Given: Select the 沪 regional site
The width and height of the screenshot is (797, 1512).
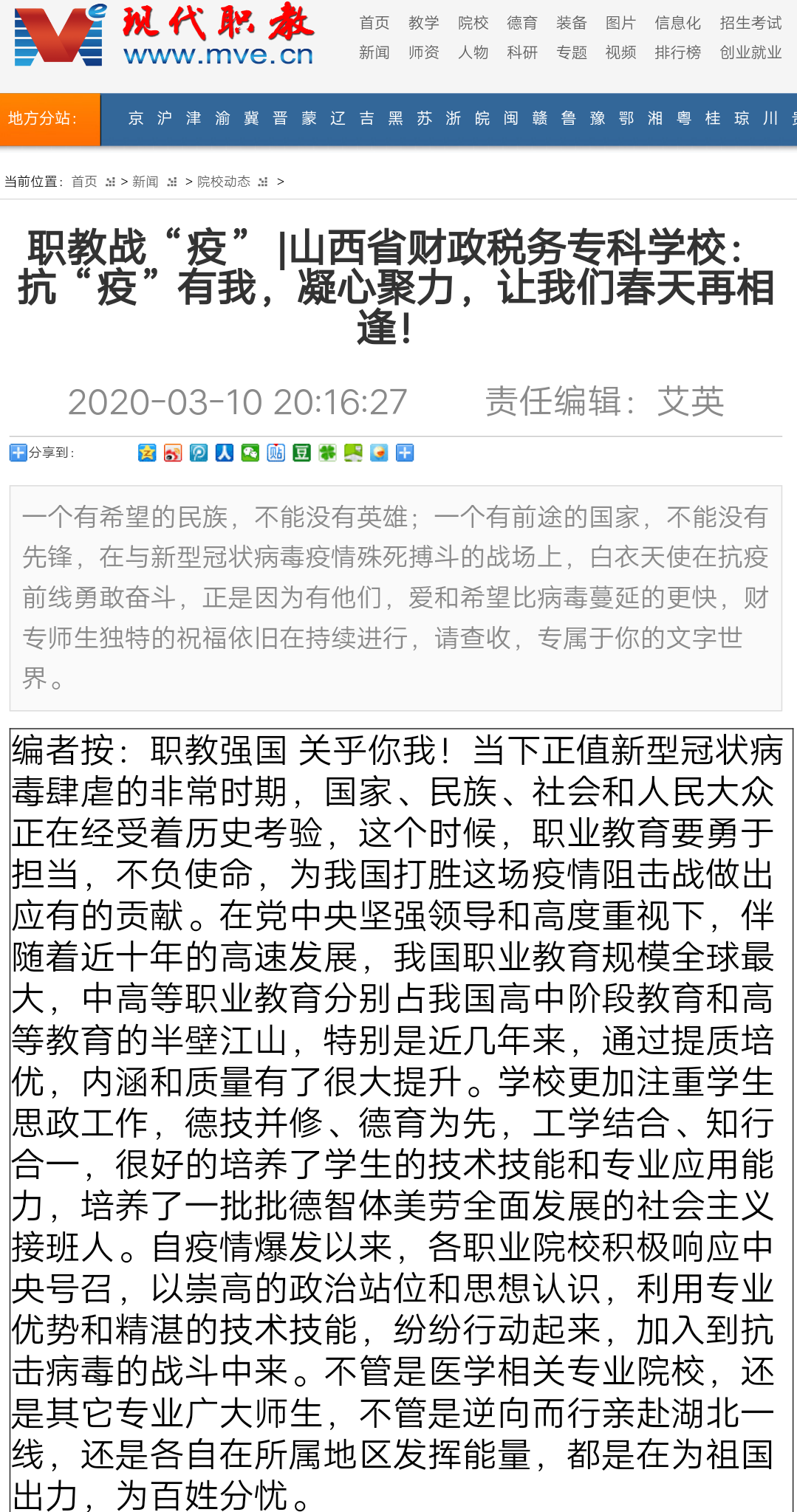Looking at the screenshot, I should [x=165, y=119].
